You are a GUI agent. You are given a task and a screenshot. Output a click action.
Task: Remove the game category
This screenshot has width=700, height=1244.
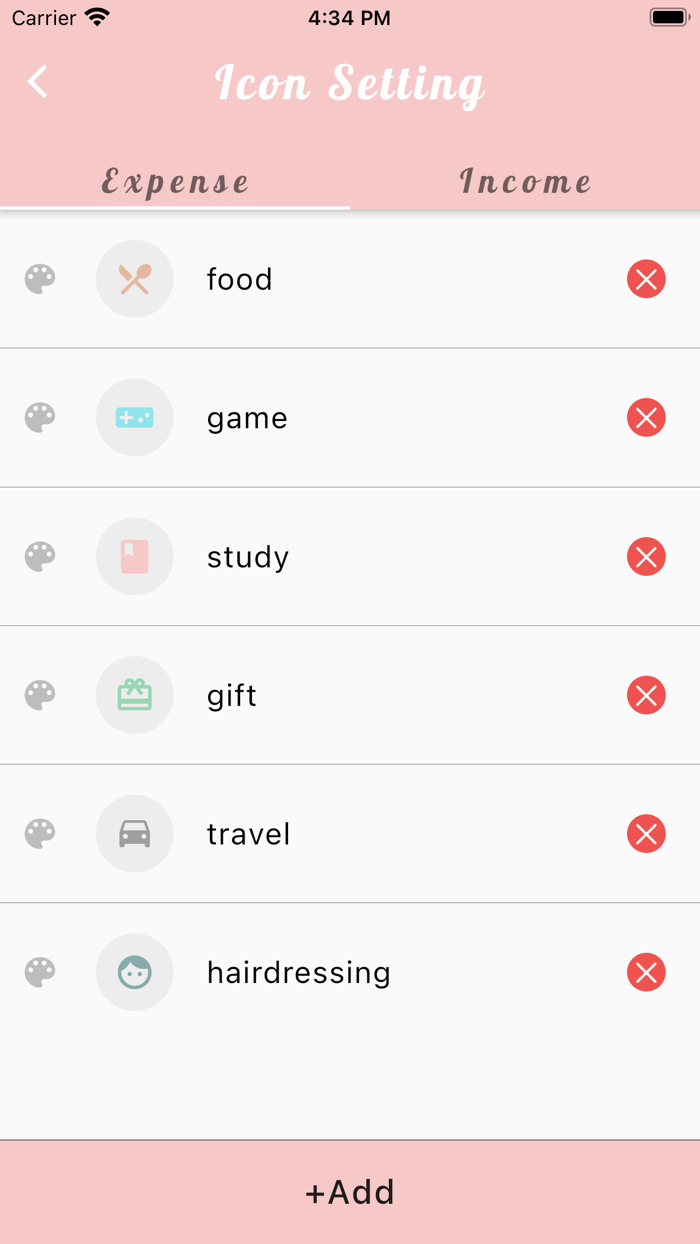646,418
